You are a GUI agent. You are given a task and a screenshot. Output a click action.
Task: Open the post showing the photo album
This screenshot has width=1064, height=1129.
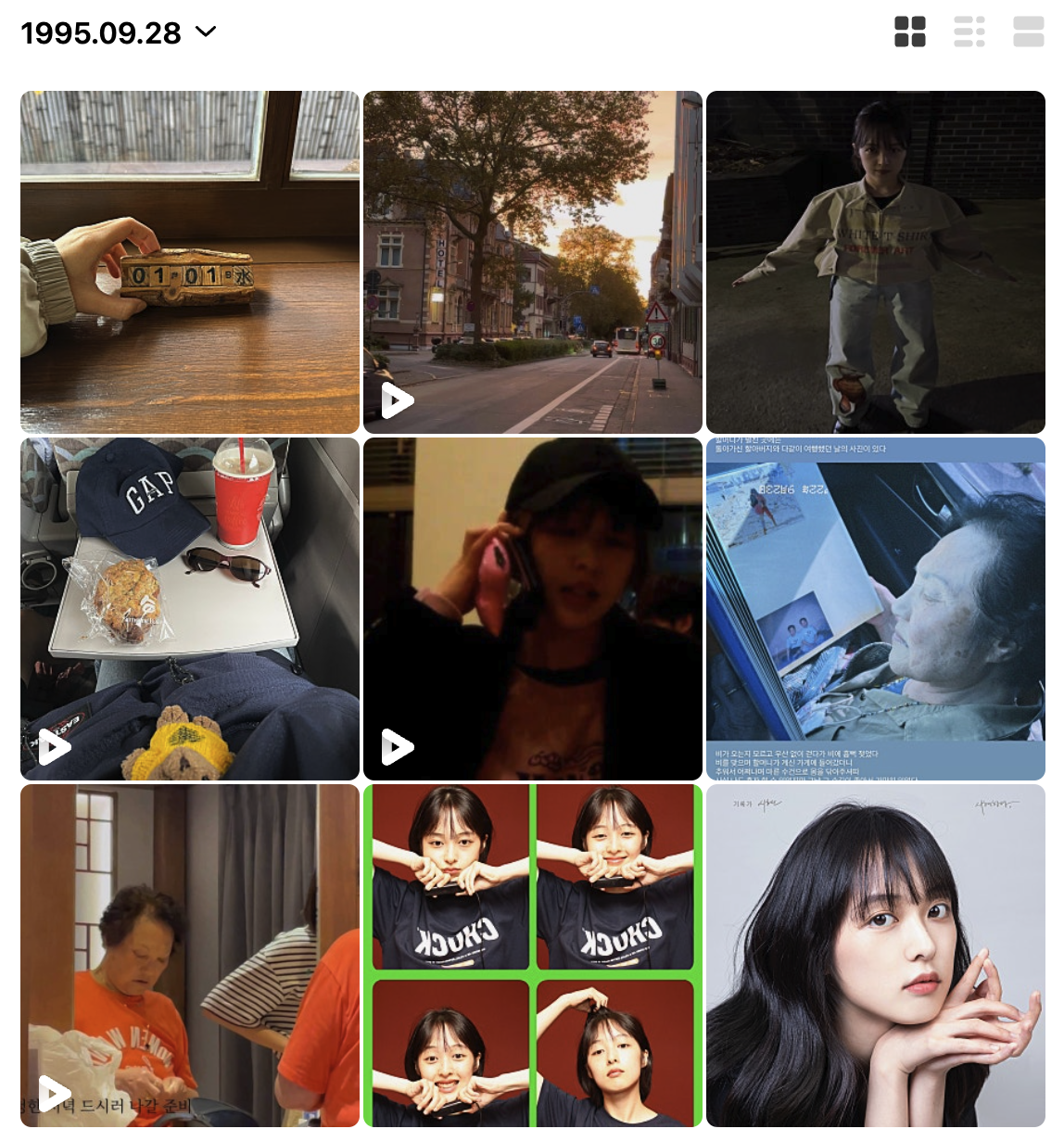coord(875,608)
